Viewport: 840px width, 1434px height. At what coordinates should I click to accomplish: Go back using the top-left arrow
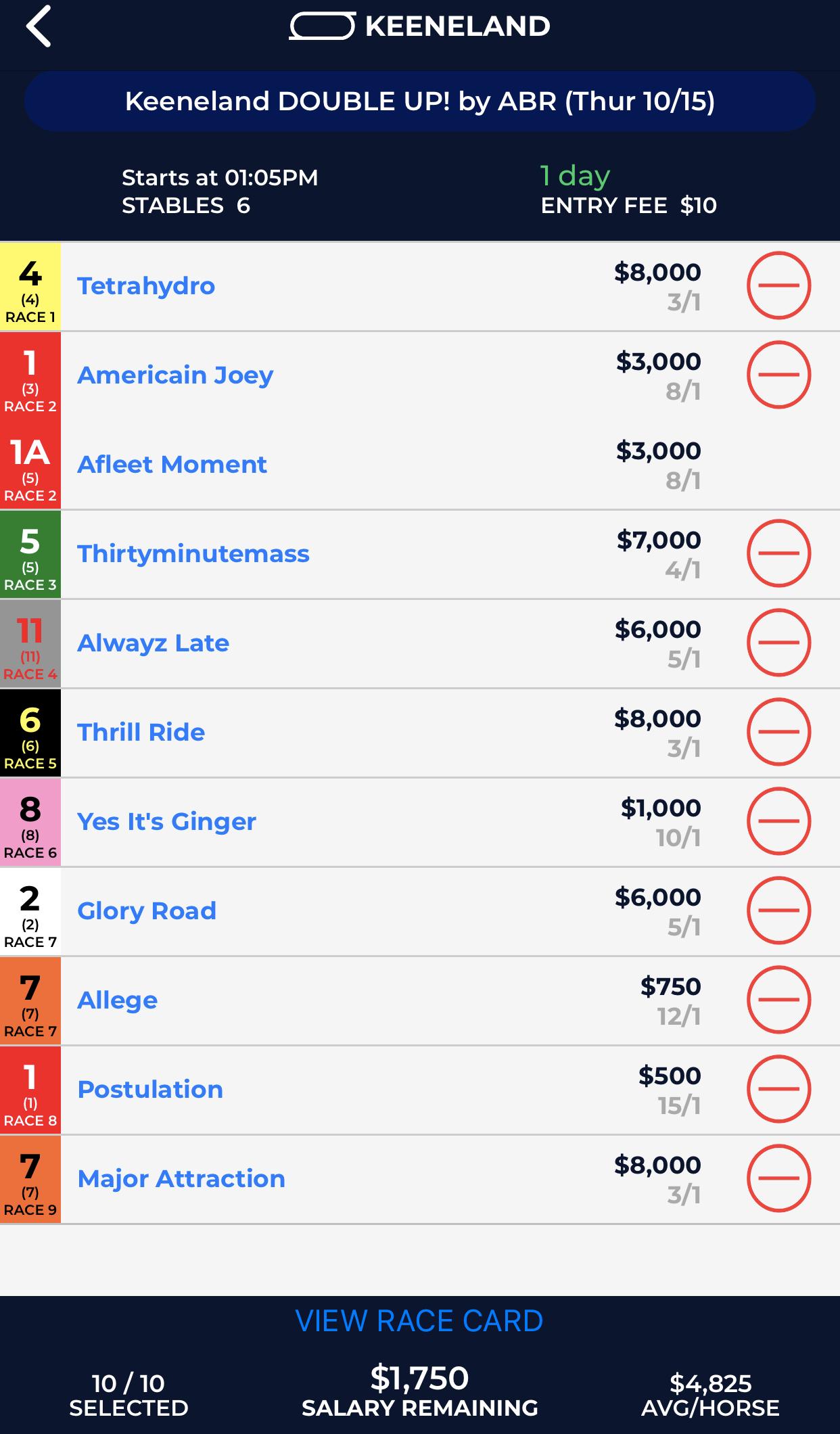click(x=39, y=27)
